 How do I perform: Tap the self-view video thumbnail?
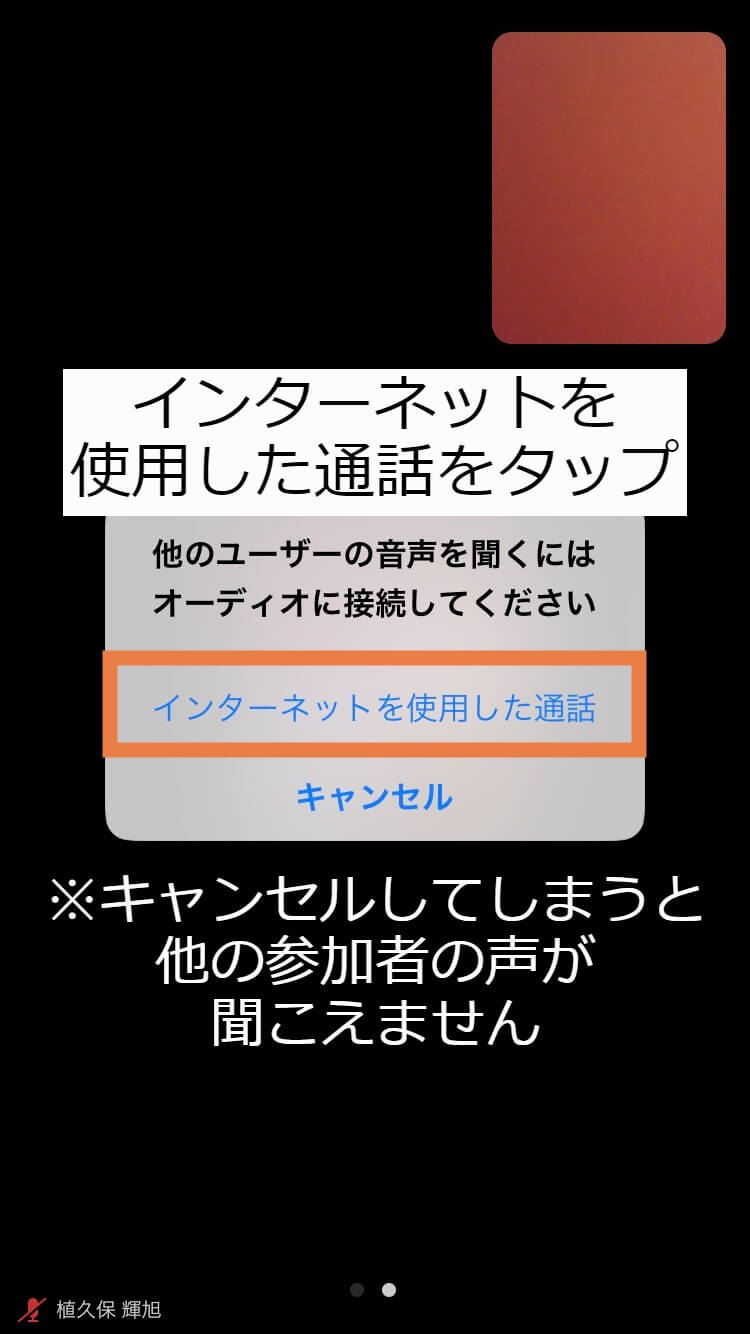pos(608,188)
